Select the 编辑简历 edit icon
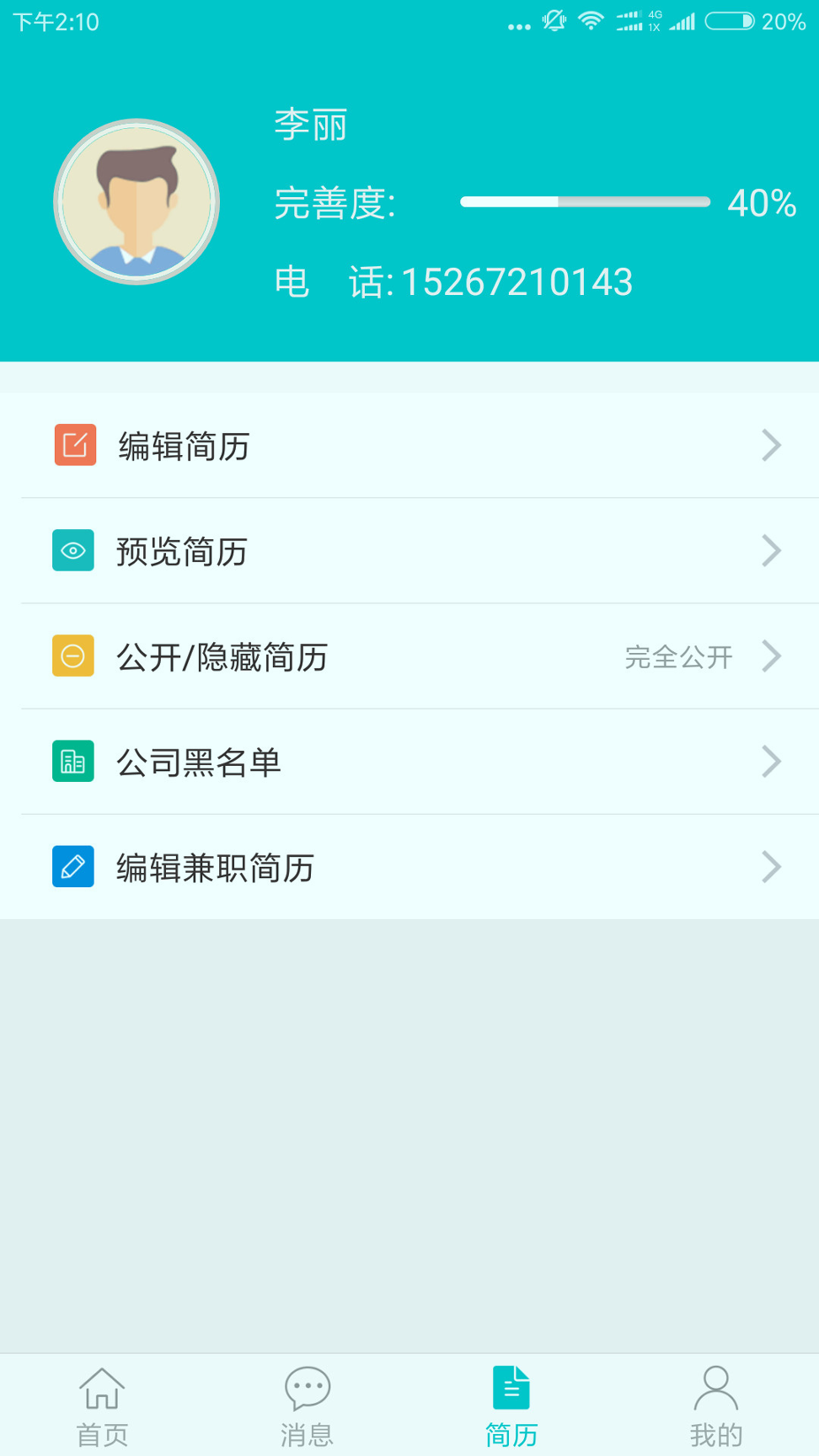Image resolution: width=819 pixels, height=1456 pixels. [73, 445]
